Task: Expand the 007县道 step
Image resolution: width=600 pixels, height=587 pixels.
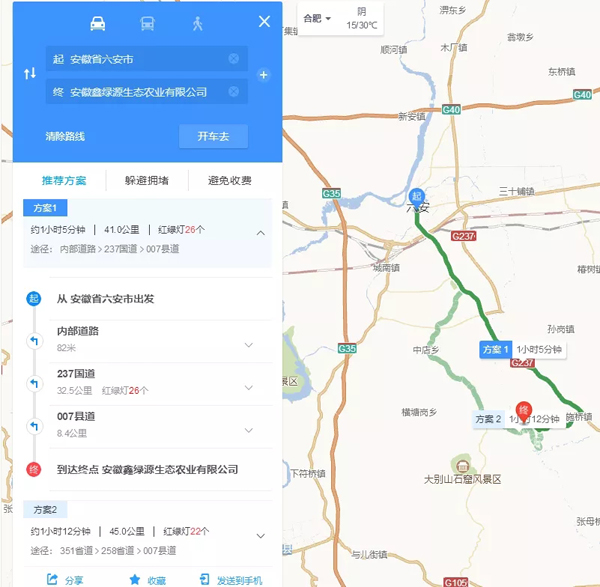Action: coord(248,430)
